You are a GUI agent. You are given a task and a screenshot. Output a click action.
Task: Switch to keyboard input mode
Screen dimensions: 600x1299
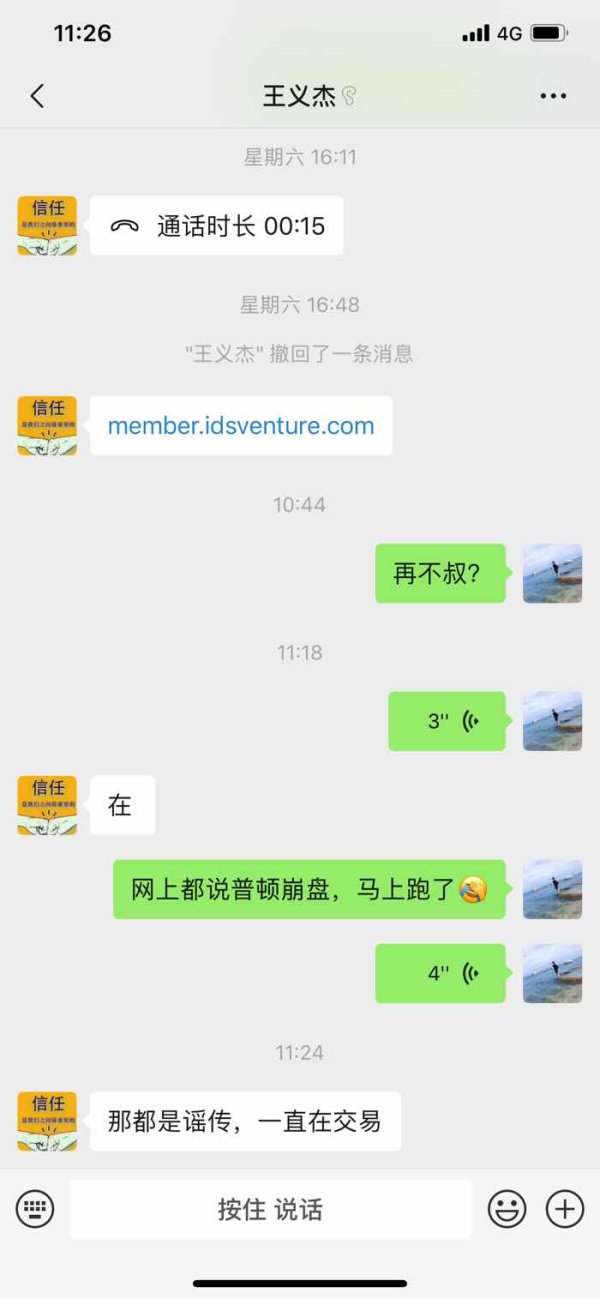point(35,1209)
